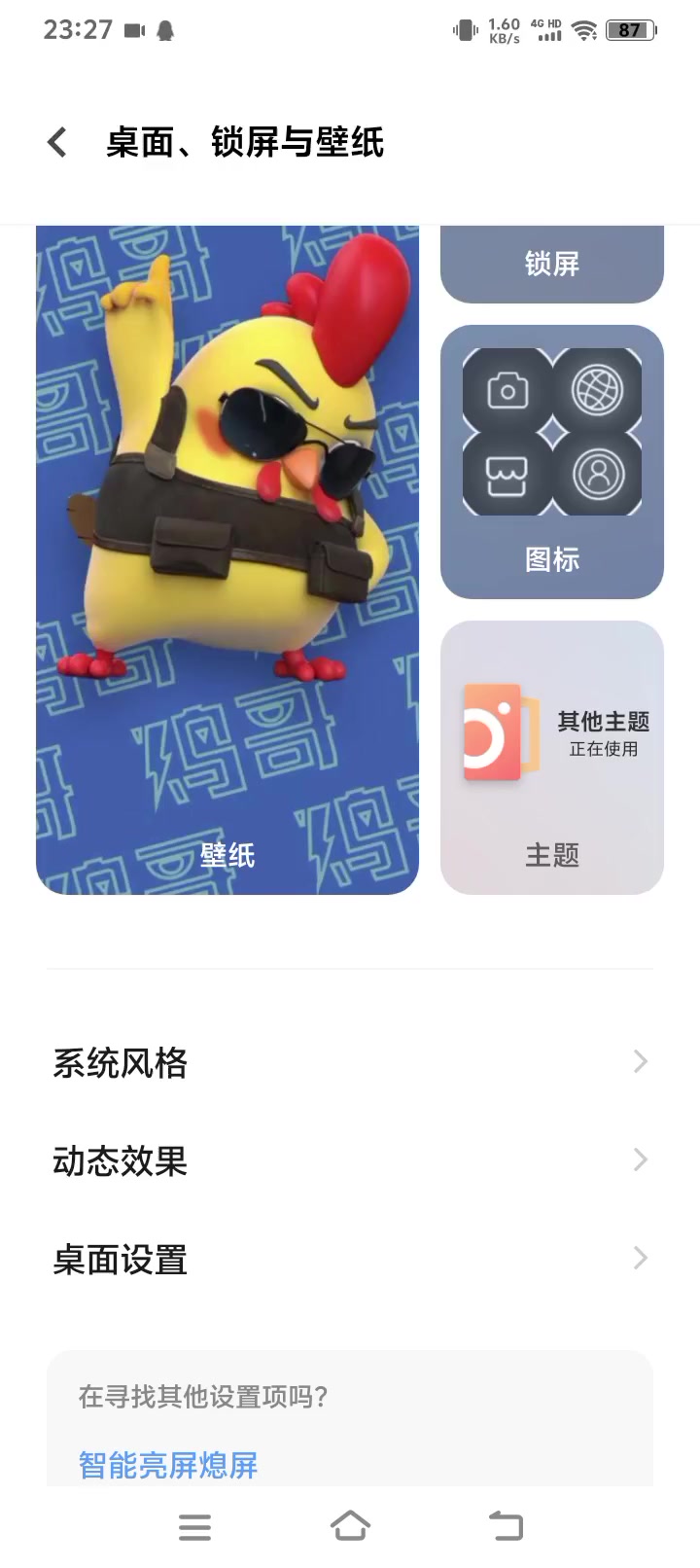
Task: Tap the system home button
Action: pos(350,1525)
